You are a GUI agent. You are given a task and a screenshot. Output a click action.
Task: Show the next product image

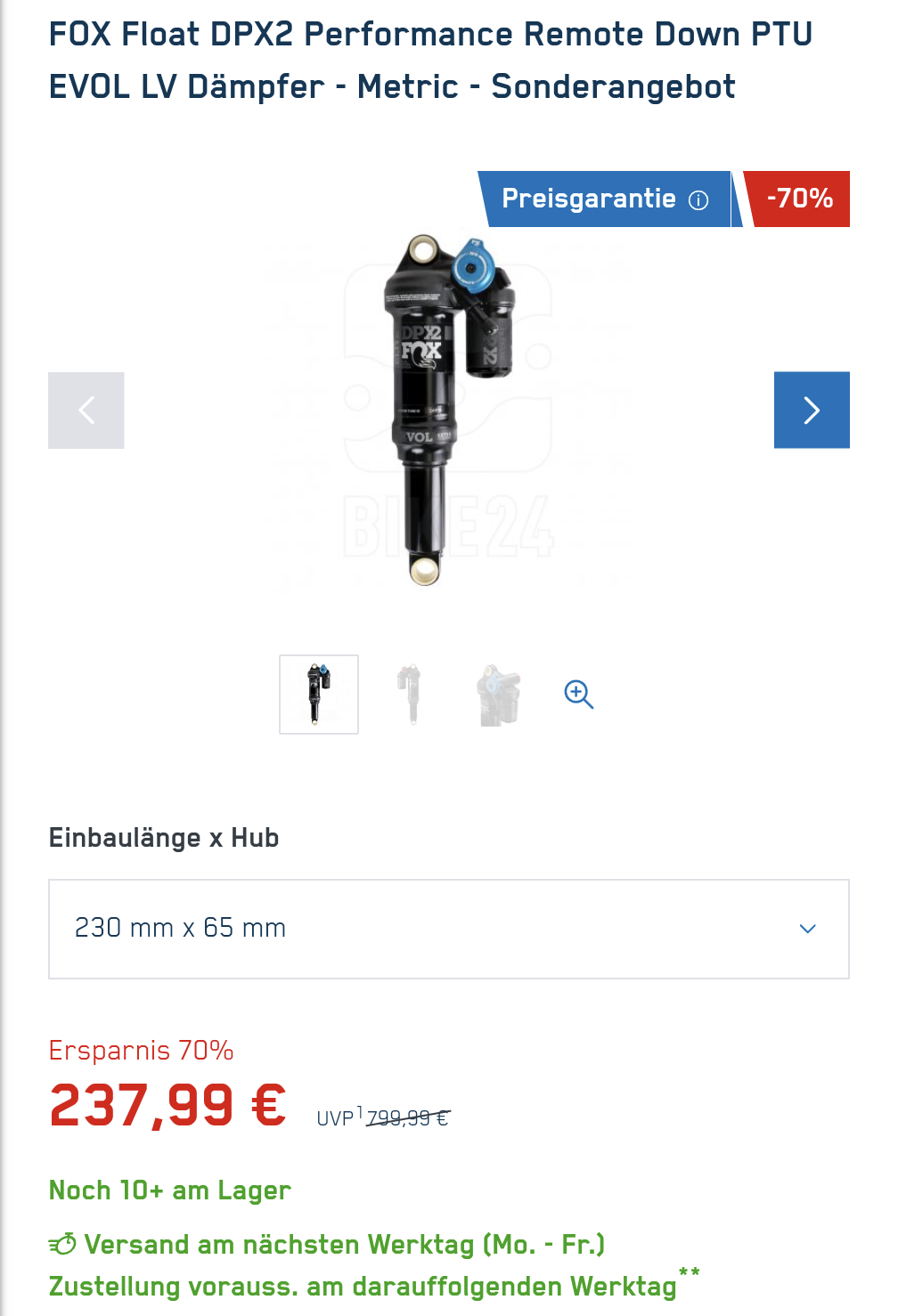(x=811, y=410)
